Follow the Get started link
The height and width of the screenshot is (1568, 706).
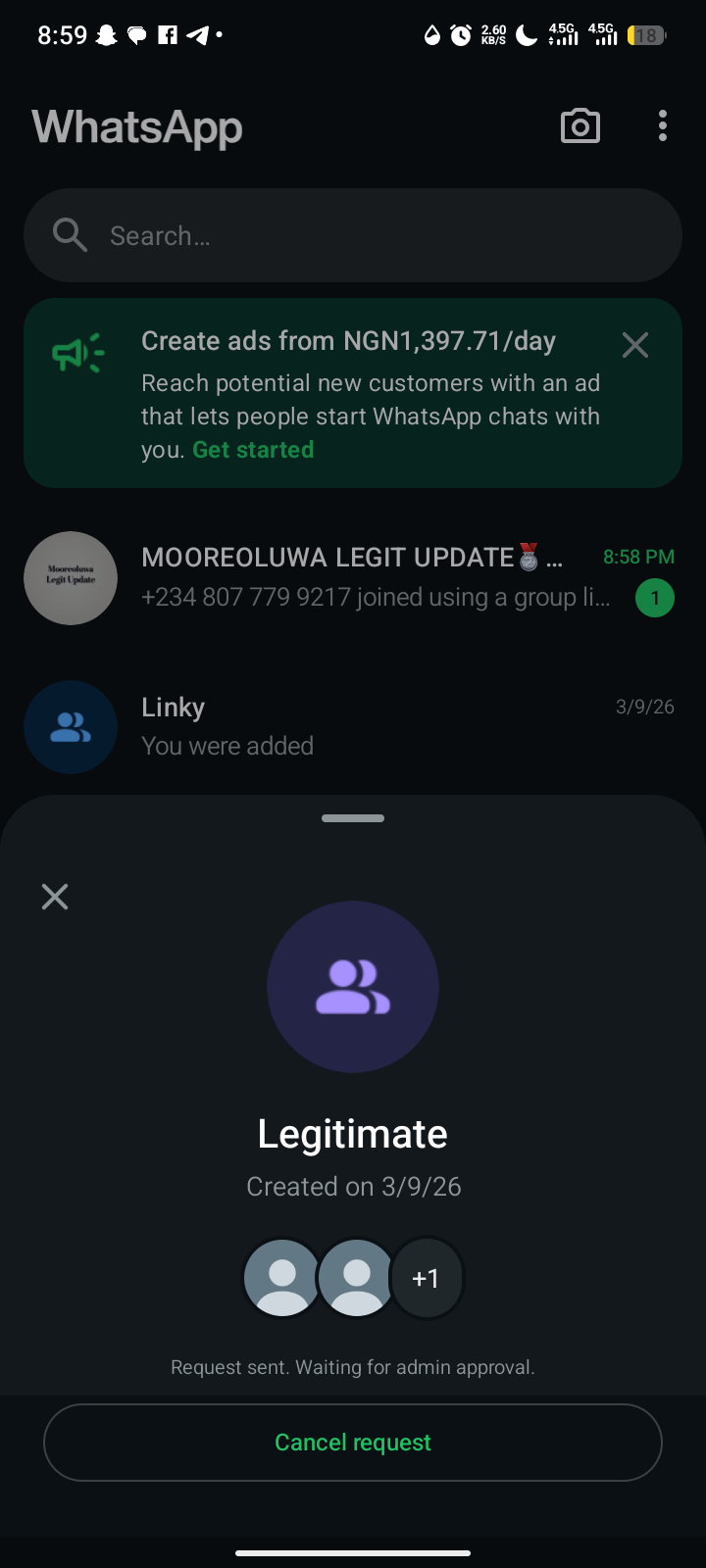click(253, 450)
